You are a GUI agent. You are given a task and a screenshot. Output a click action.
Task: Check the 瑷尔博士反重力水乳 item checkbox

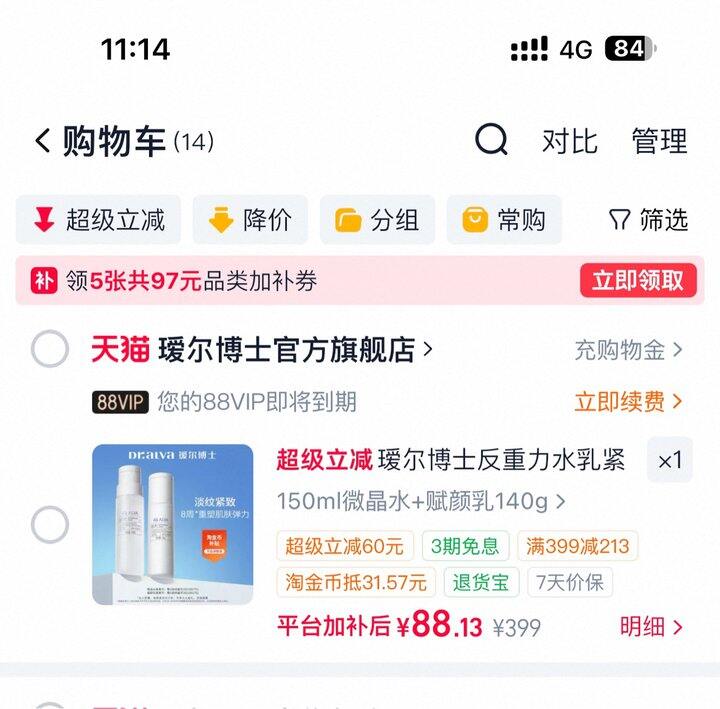pyautogui.click(x=50, y=524)
